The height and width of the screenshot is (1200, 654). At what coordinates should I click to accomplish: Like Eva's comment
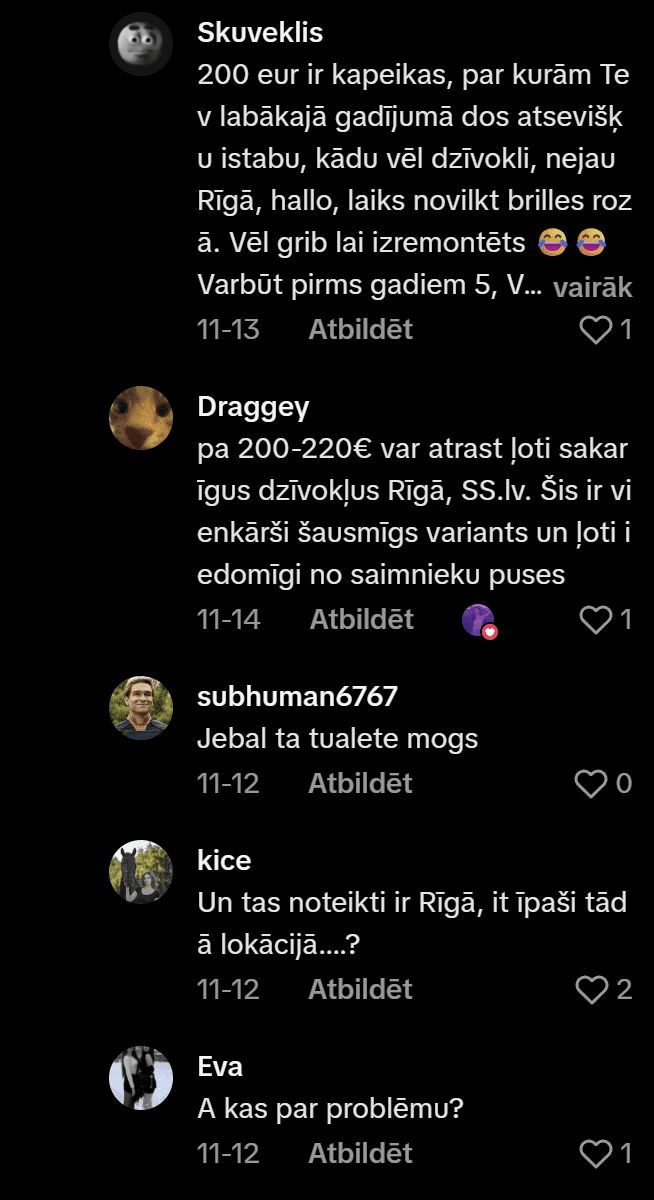click(596, 1153)
